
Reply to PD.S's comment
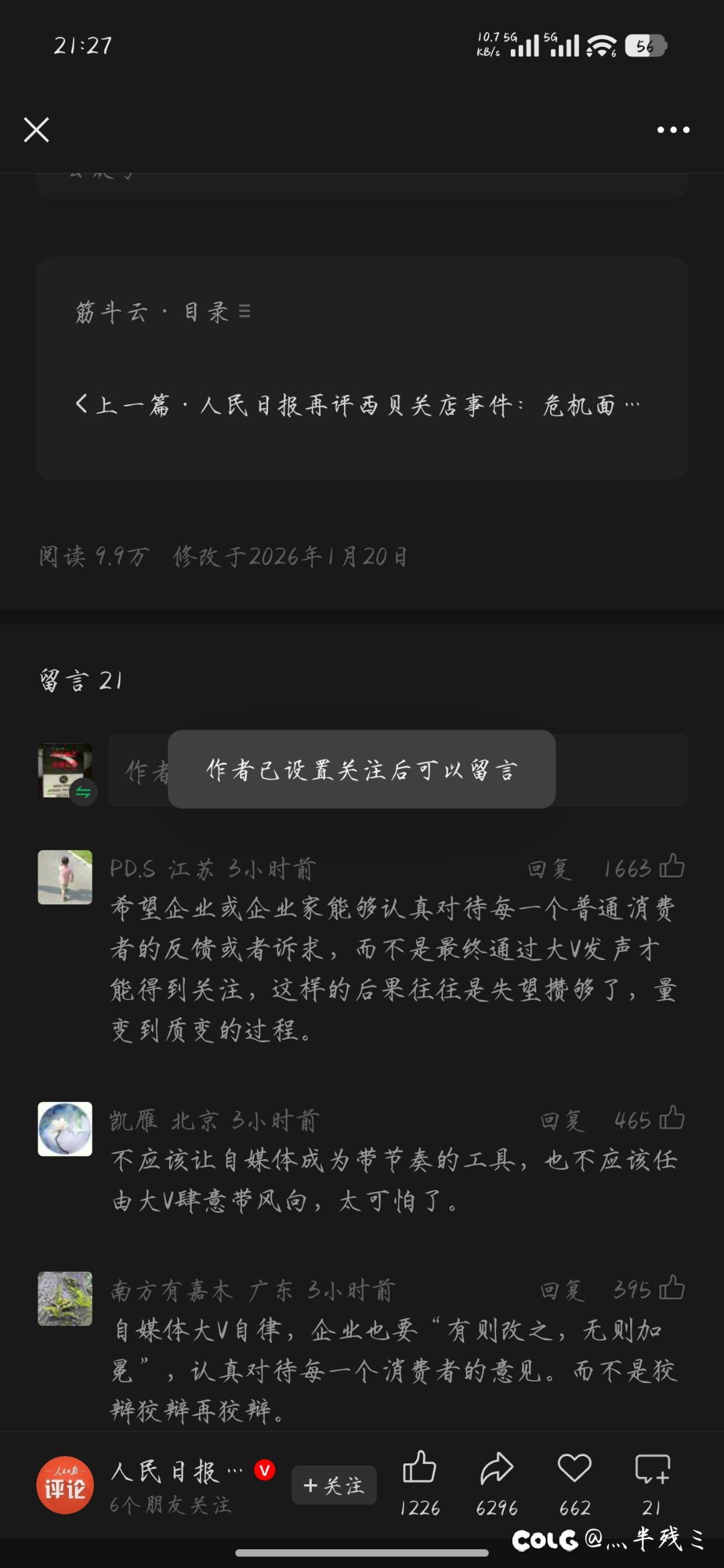550,869
